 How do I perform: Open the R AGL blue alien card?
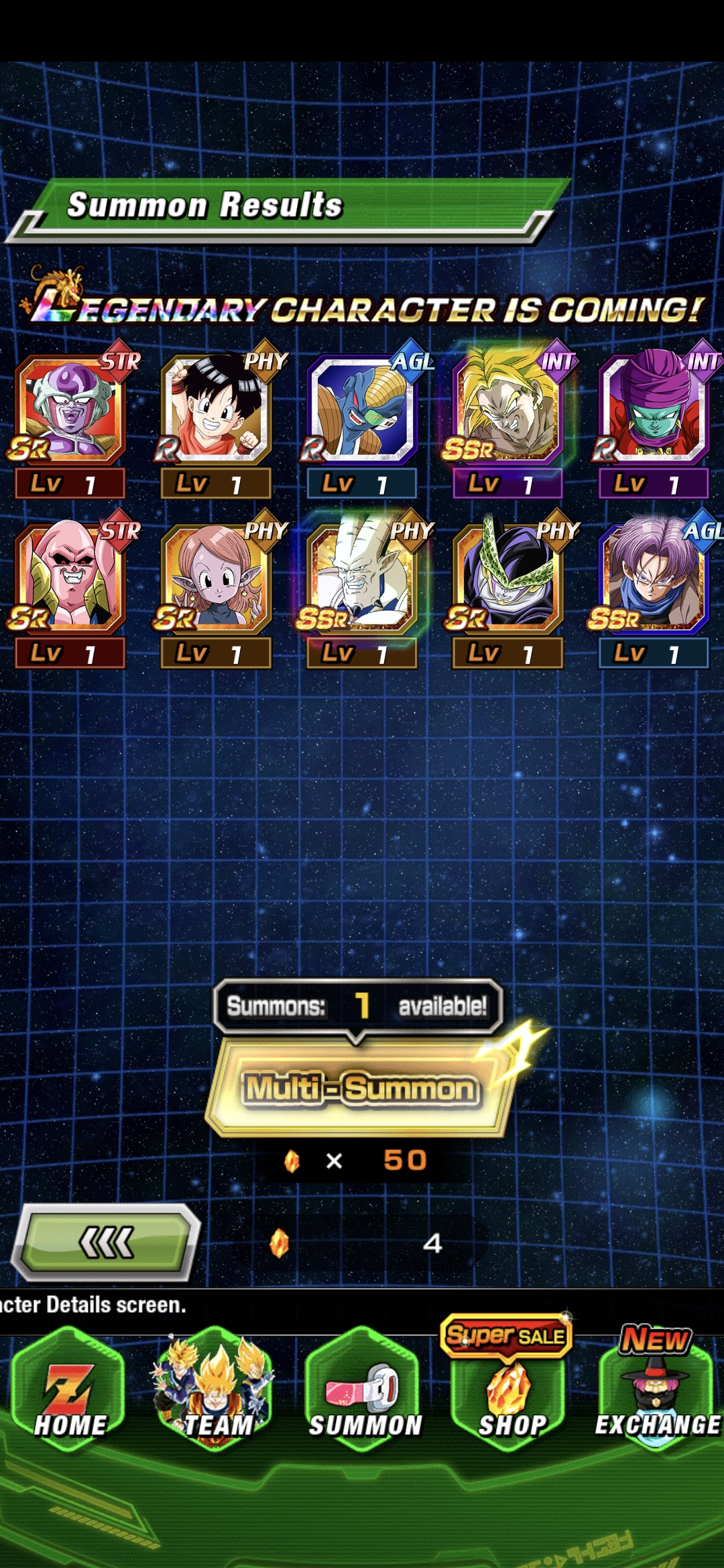[362, 410]
